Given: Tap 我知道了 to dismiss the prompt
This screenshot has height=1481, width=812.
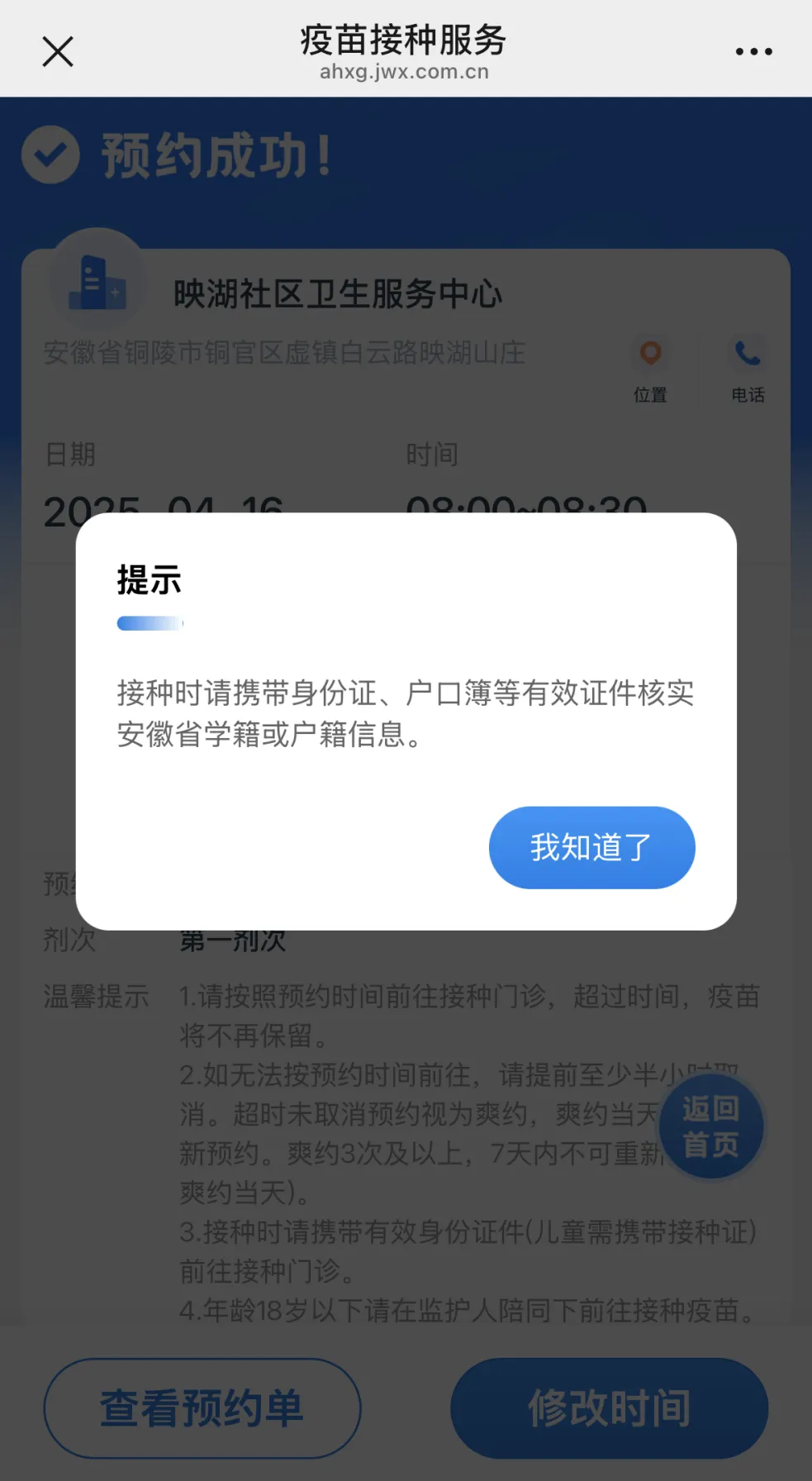Looking at the screenshot, I should coord(591,848).
